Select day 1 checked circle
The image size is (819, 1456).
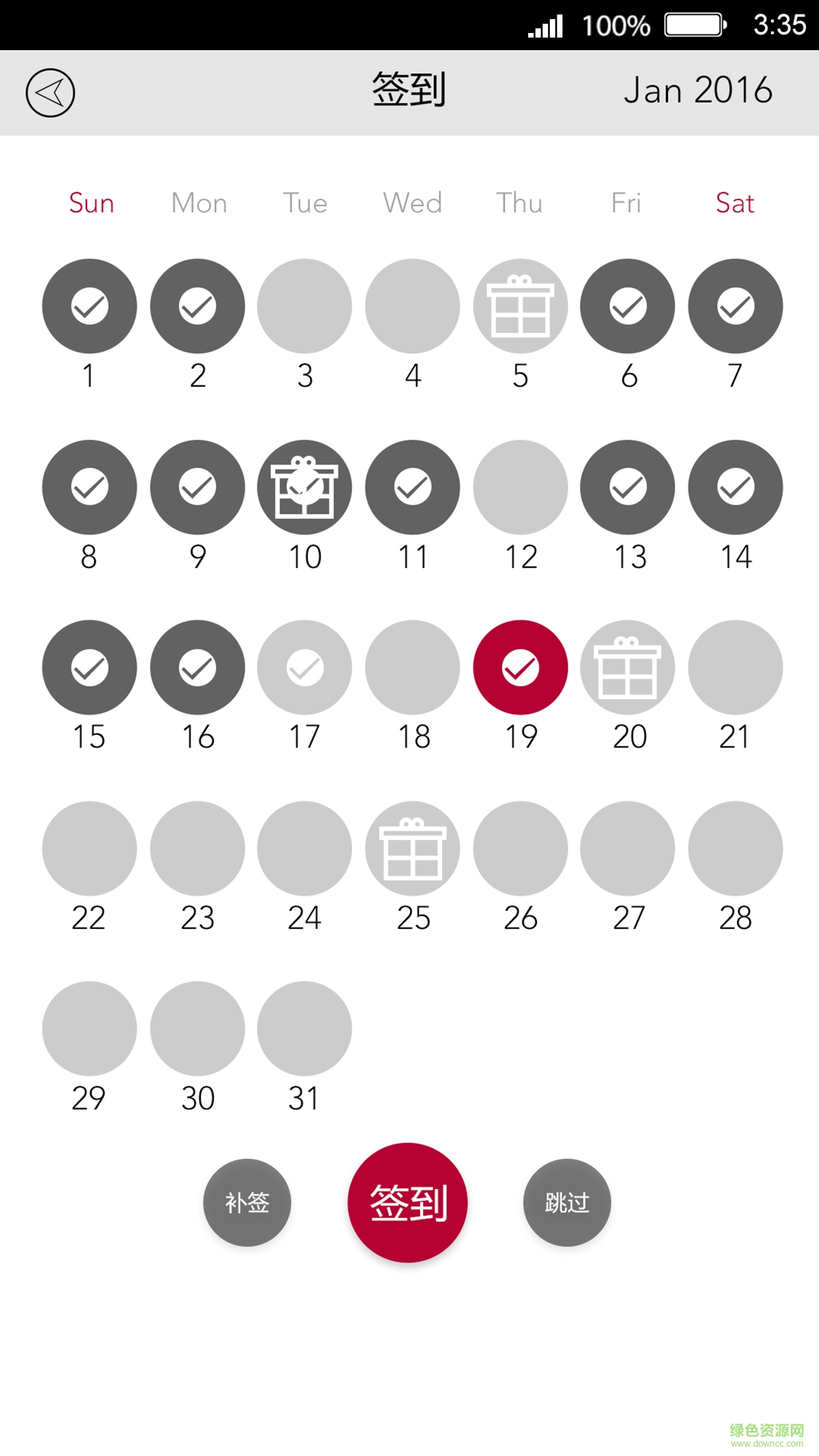(x=90, y=306)
